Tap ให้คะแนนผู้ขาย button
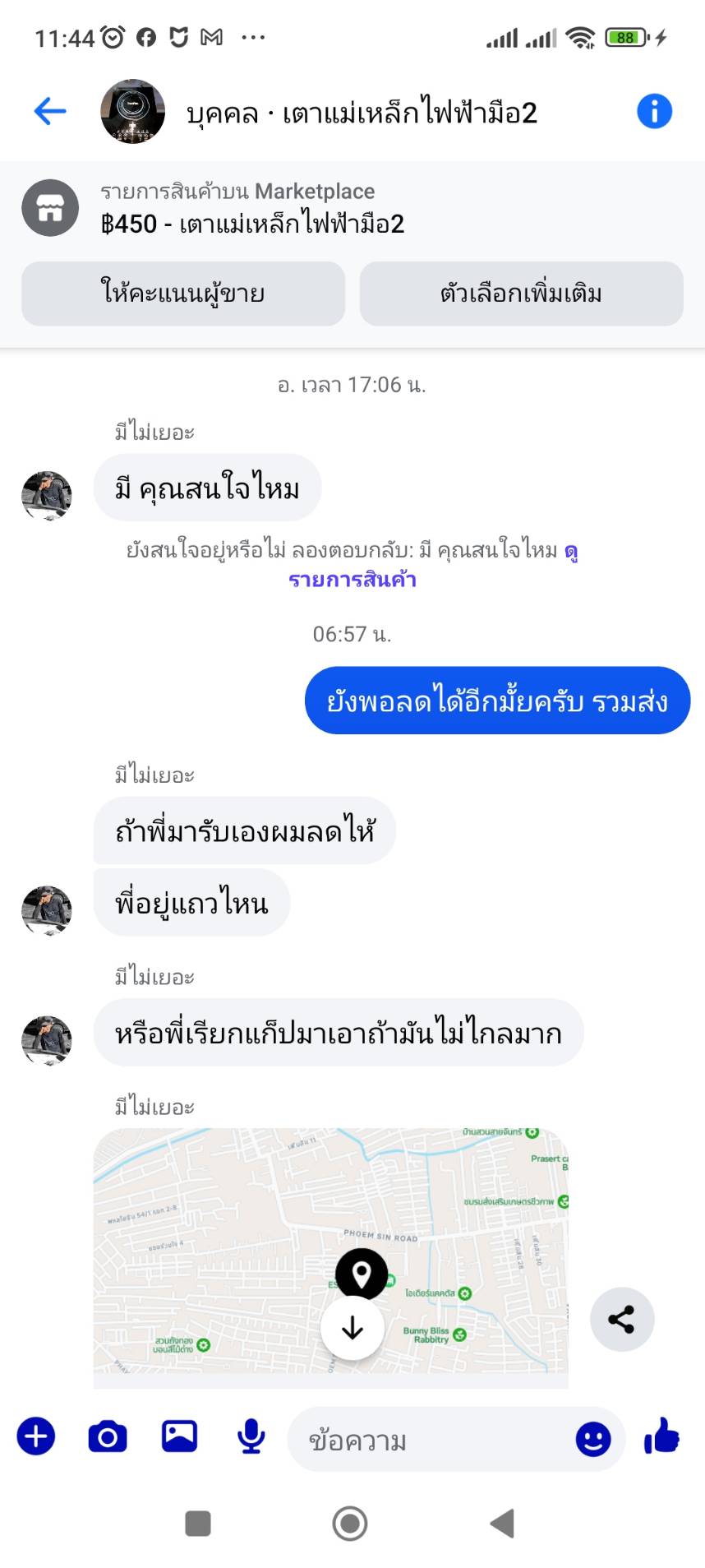 tap(183, 294)
